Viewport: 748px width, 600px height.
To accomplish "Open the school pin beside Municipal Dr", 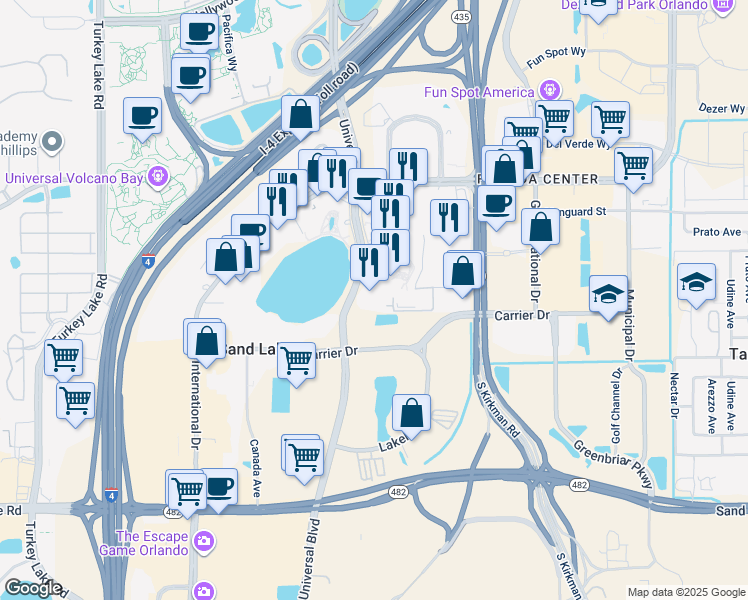I will point(608,295).
